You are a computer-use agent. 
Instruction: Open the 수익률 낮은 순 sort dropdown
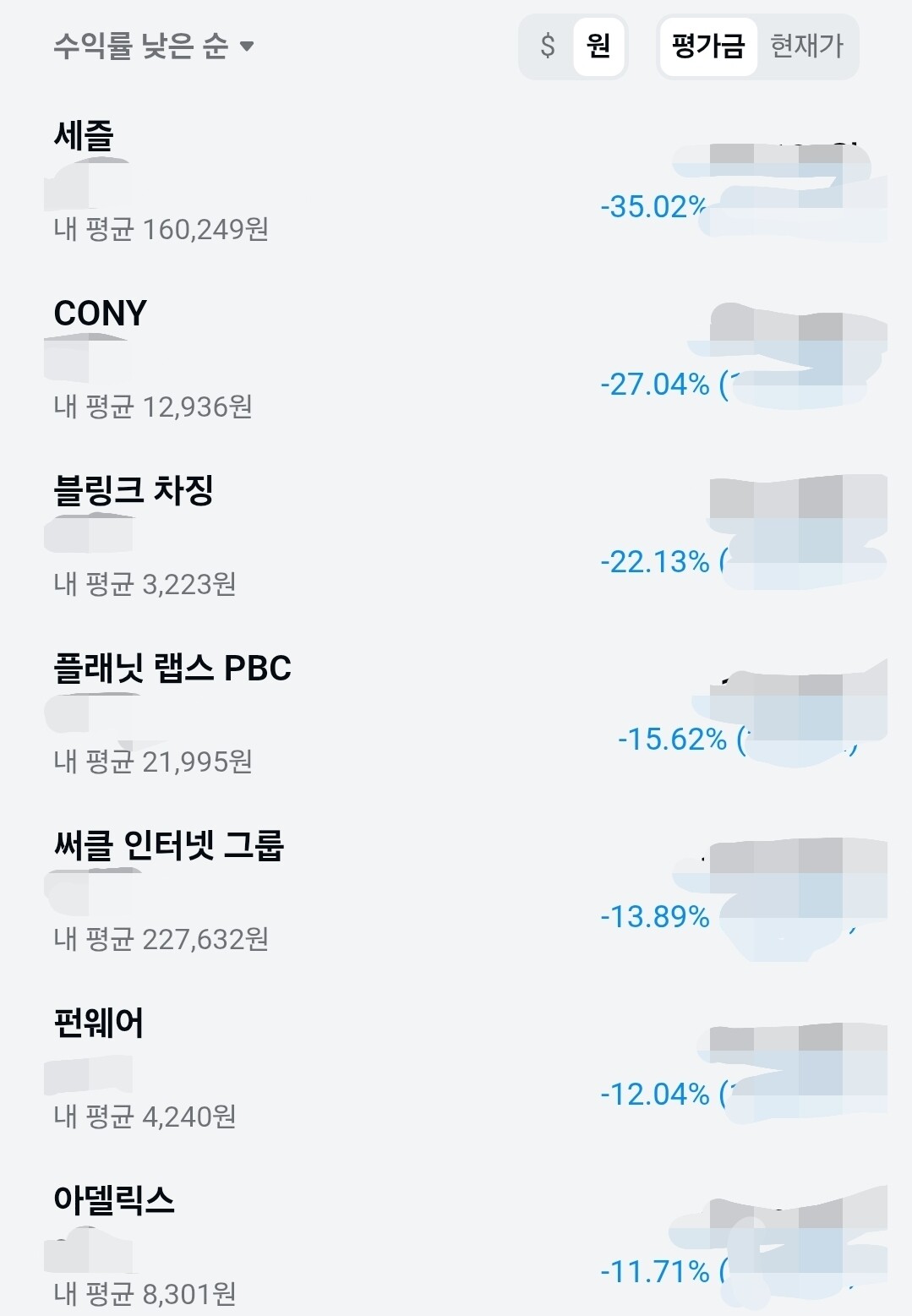click(x=153, y=46)
